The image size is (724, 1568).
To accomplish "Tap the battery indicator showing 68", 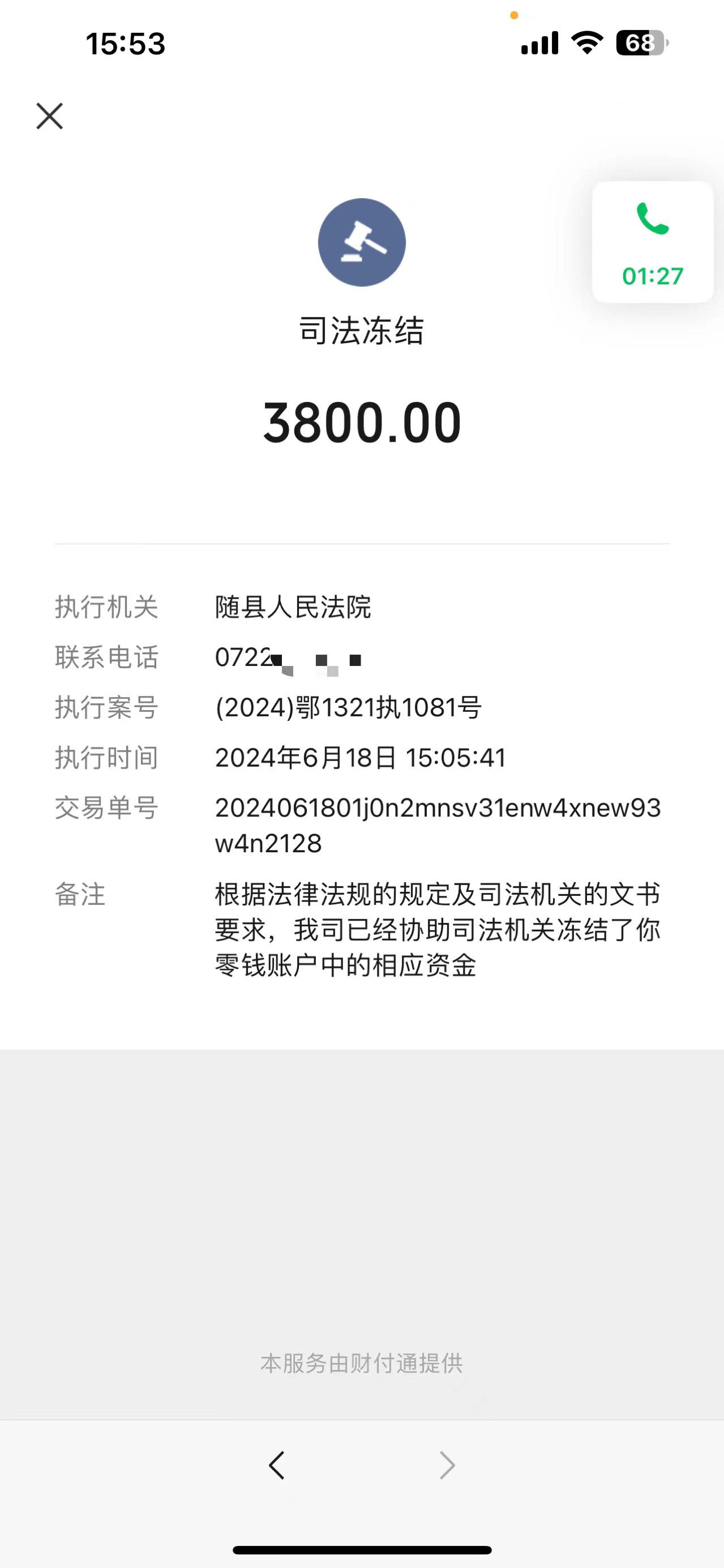I will pyautogui.click(x=640, y=43).
